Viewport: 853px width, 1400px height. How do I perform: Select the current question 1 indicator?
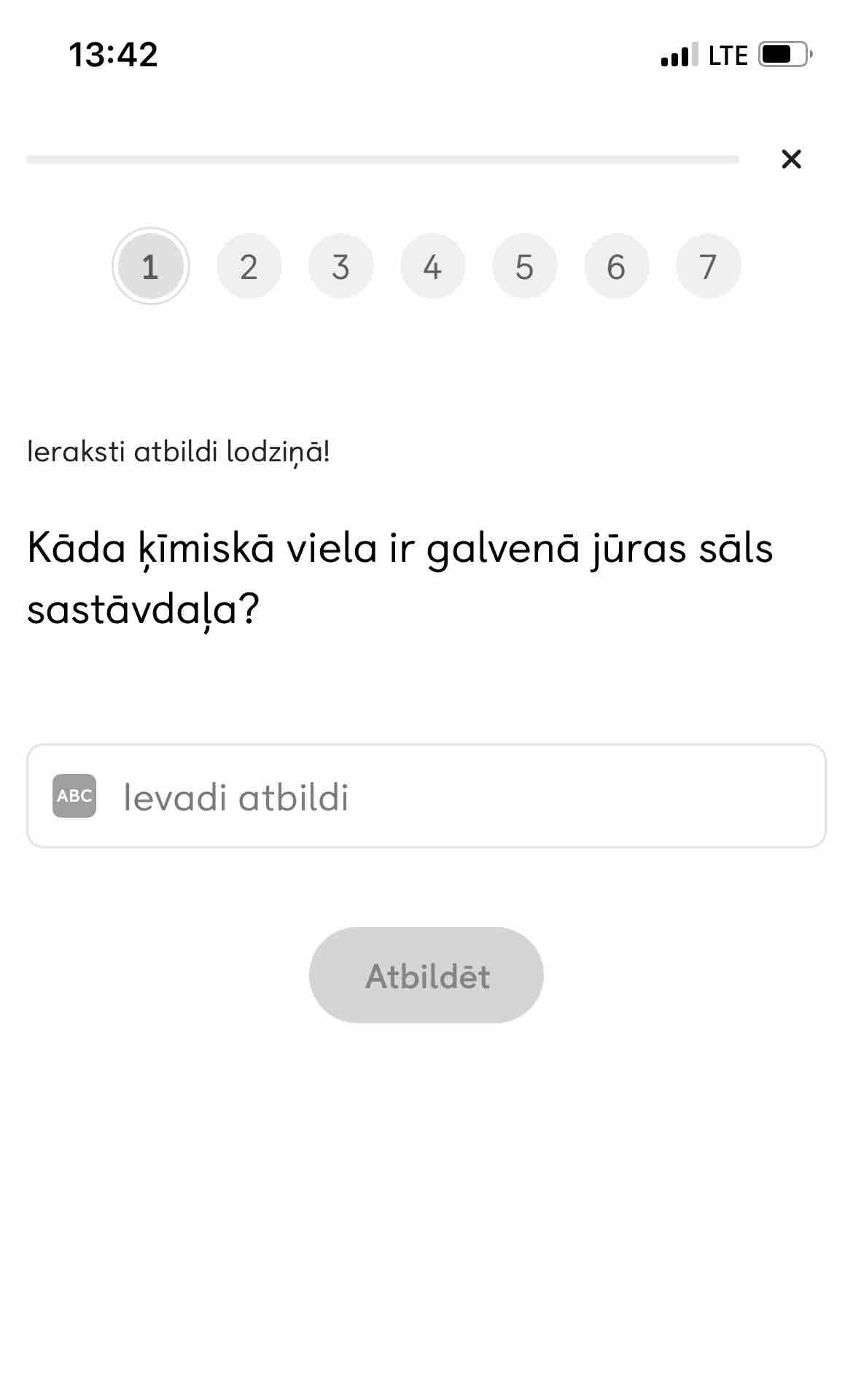pyautogui.click(x=151, y=266)
